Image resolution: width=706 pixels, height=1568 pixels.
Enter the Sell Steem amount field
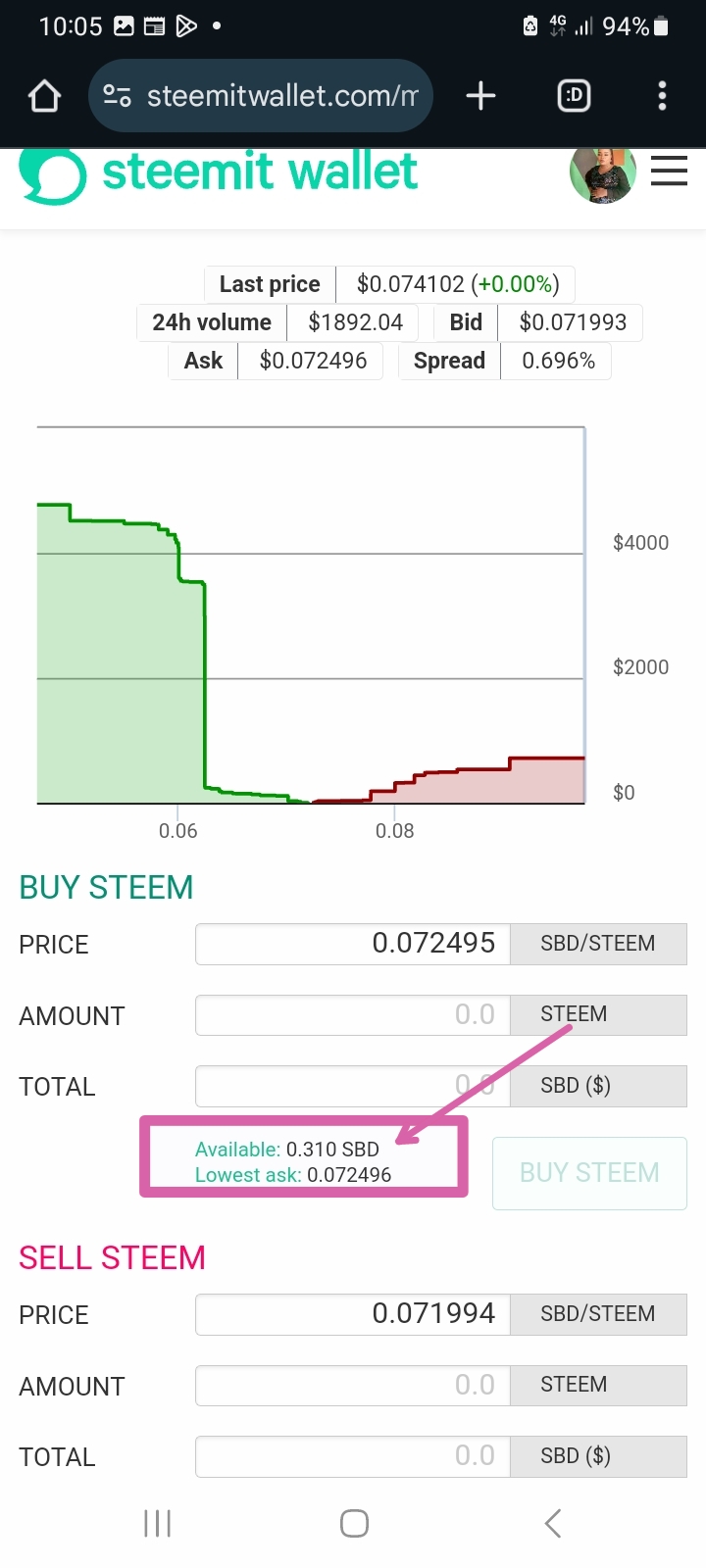tap(353, 1386)
